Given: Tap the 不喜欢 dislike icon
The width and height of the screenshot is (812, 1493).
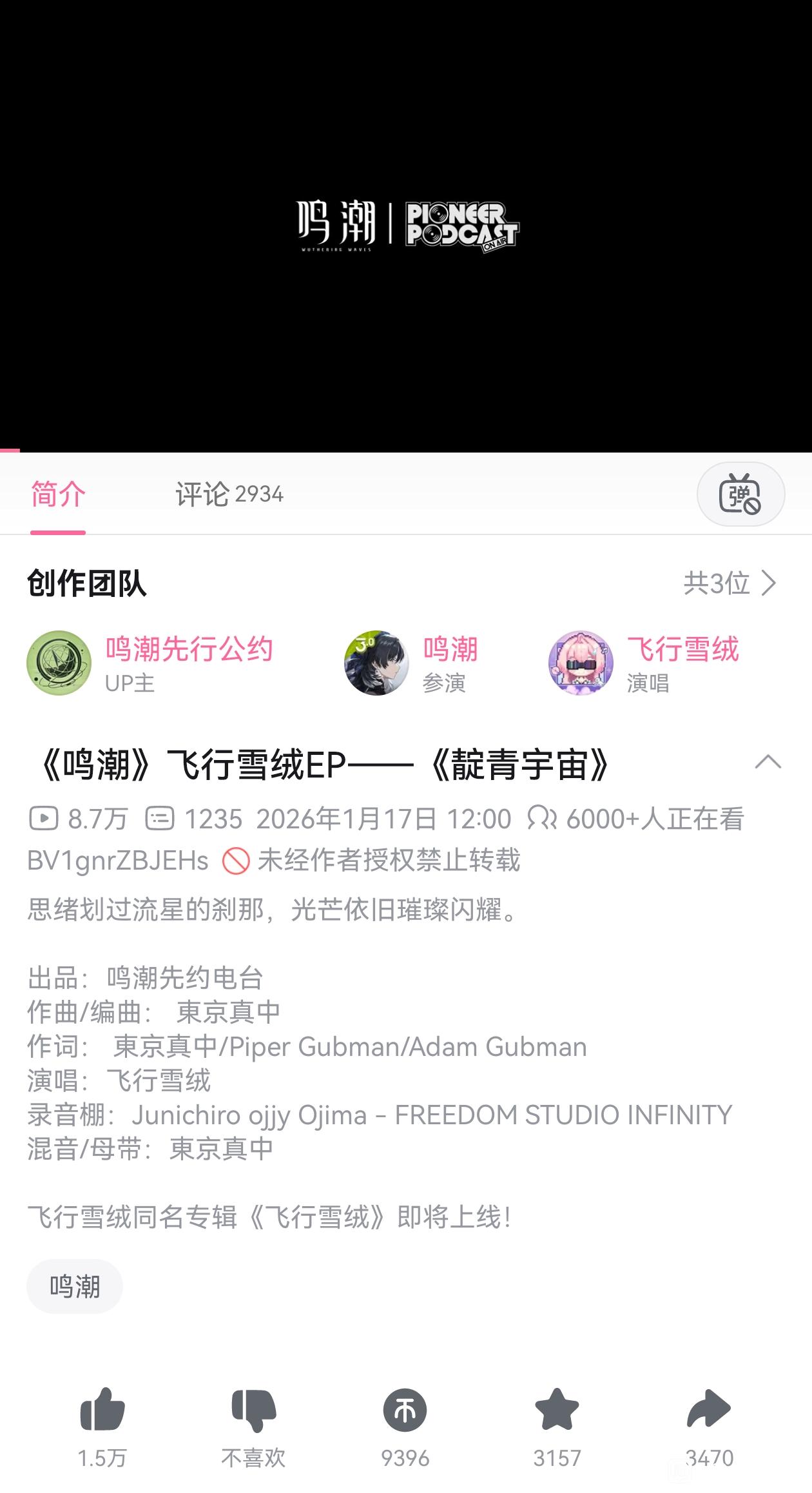Looking at the screenshot, I should point(253,1409).
